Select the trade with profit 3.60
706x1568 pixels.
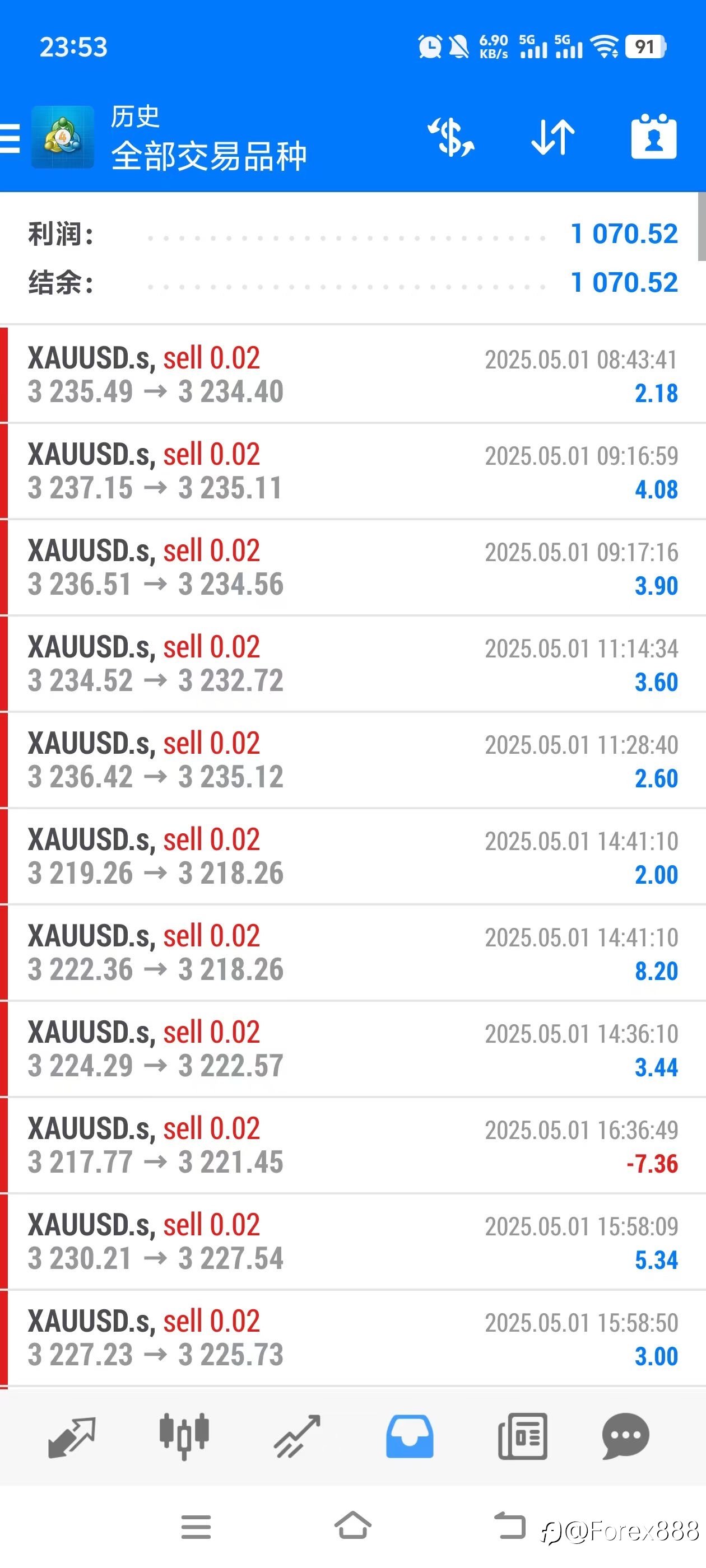click(x=354, y=663)
